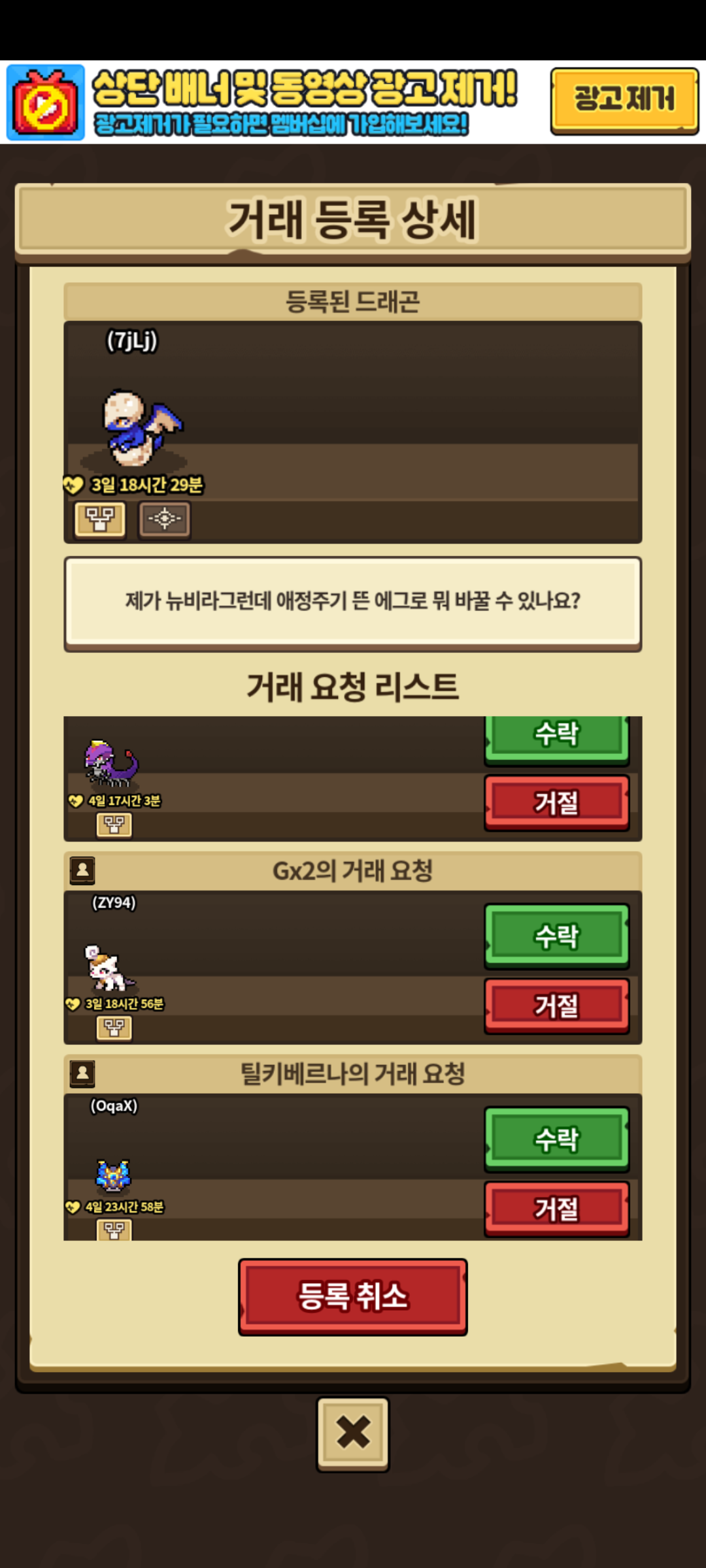Cancel the registration with 등록 취소
The width and height of the screenshot is (706, 1568).
tap(352, 1296)
